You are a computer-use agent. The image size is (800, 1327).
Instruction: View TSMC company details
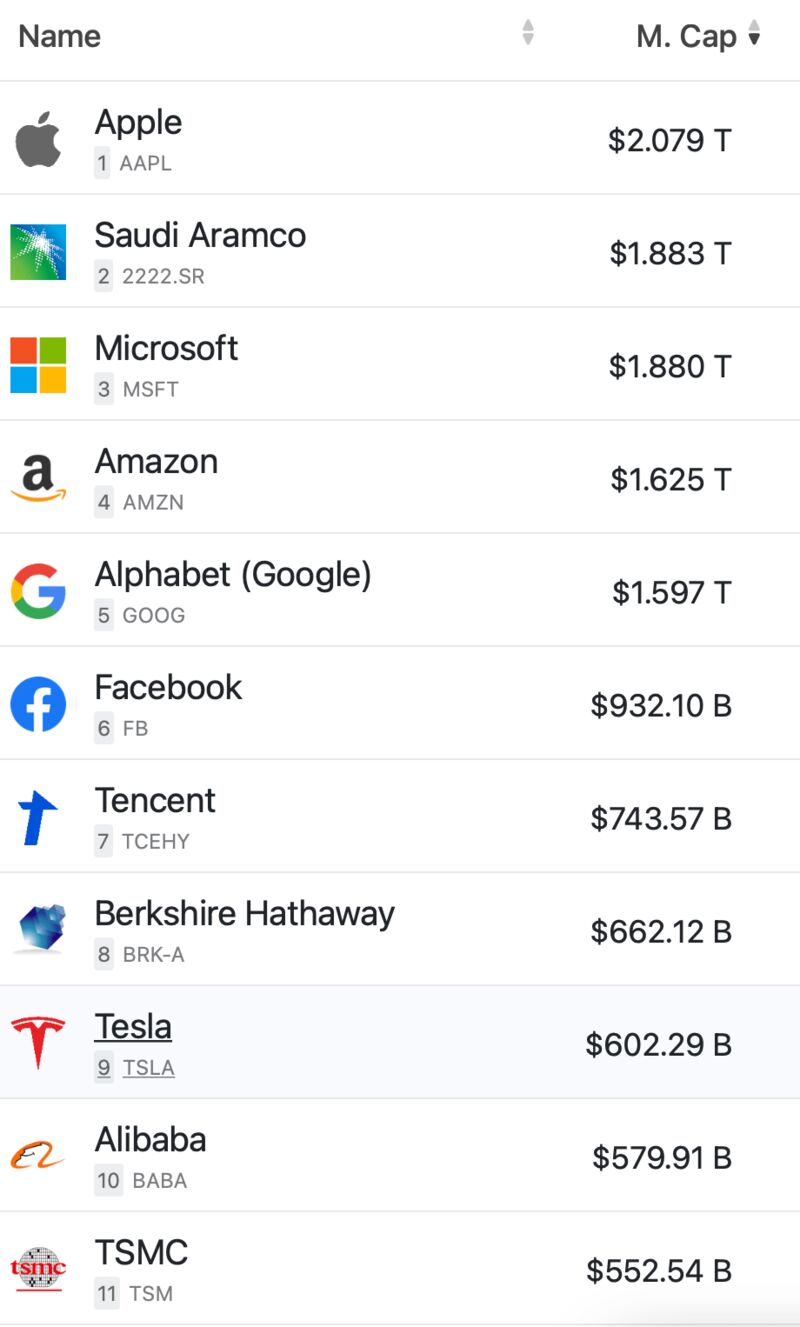400,1268
